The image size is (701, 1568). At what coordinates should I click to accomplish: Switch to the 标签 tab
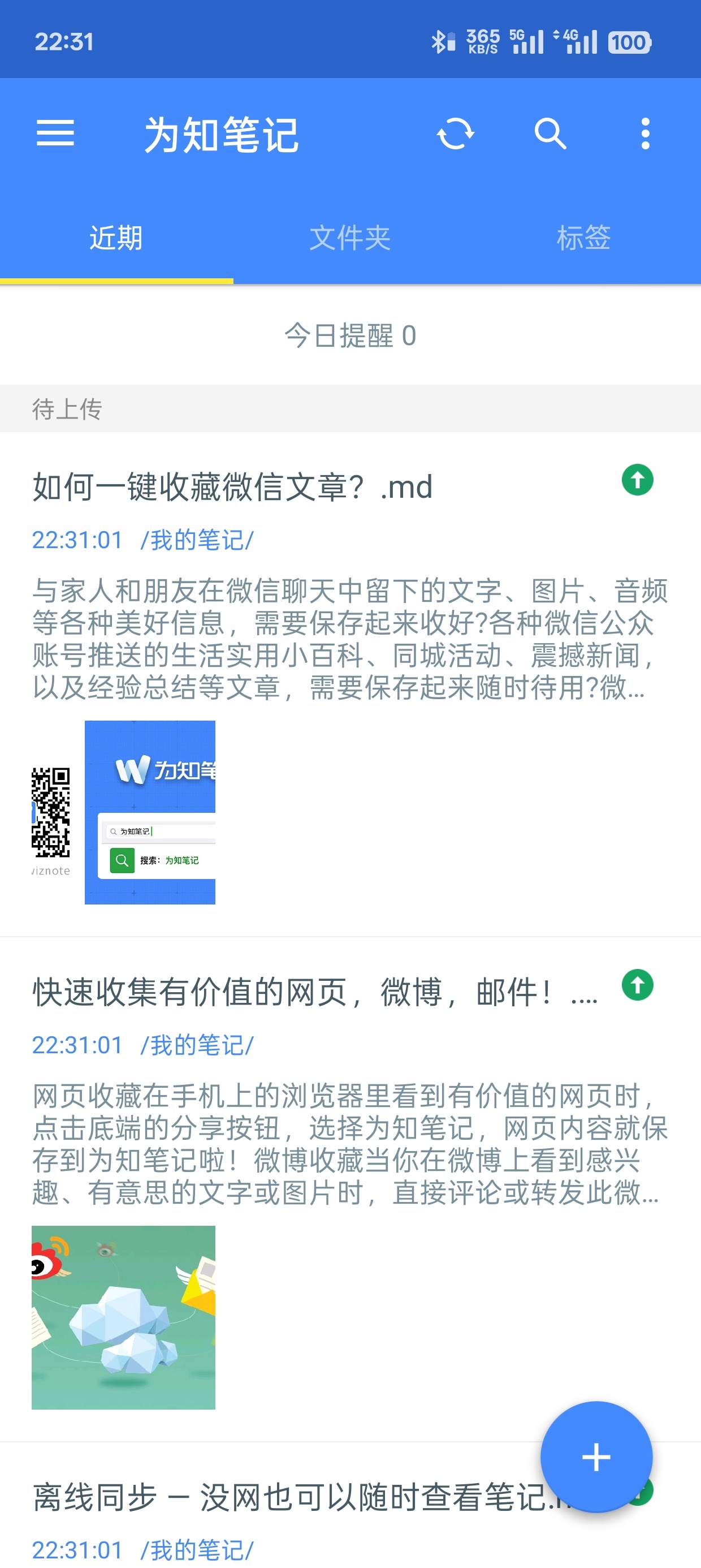point(583,239)
